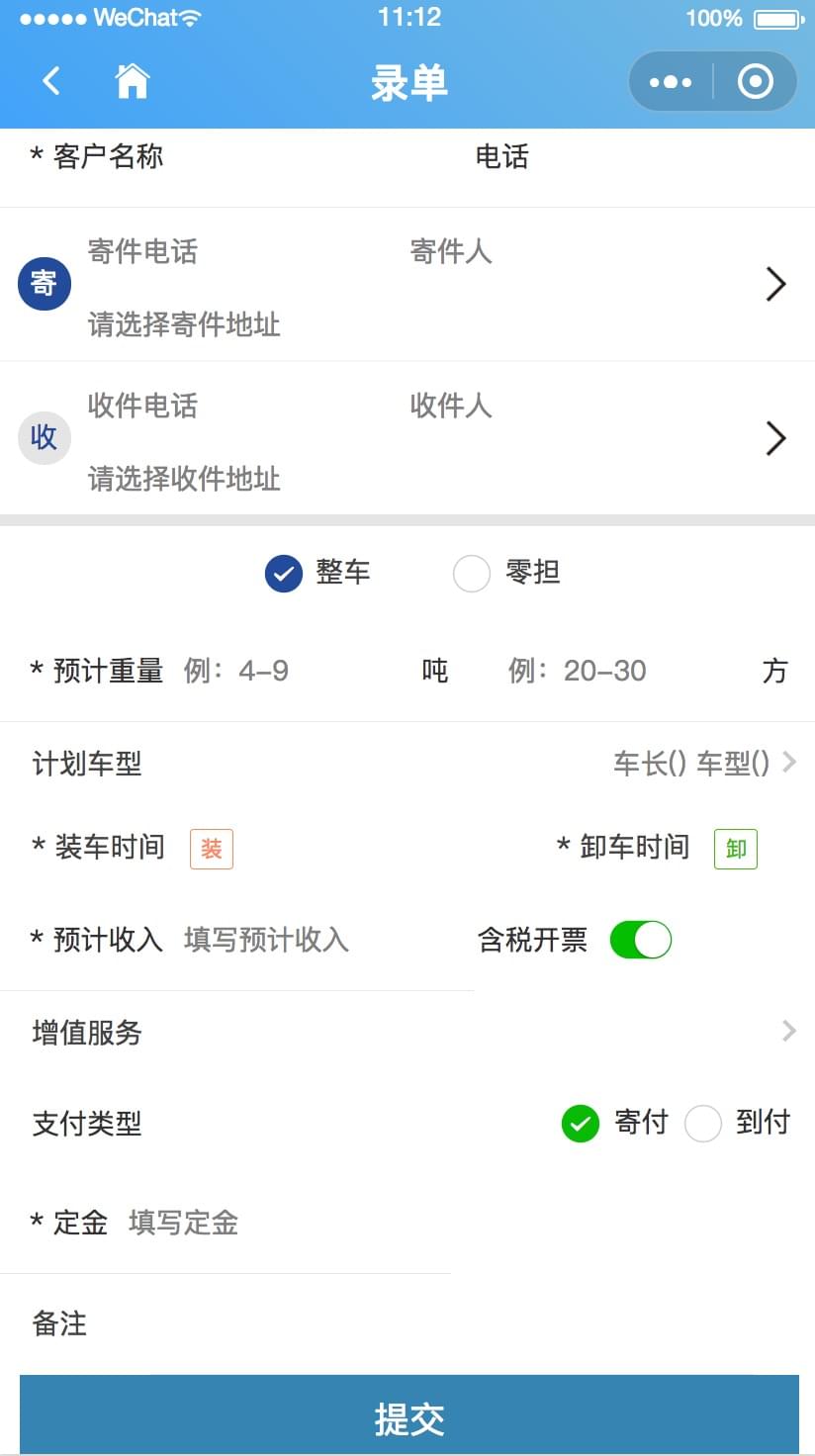The image size is (815, 1456).
Task: Open the recipient (收) address row
Action: [x=407, y=439]
